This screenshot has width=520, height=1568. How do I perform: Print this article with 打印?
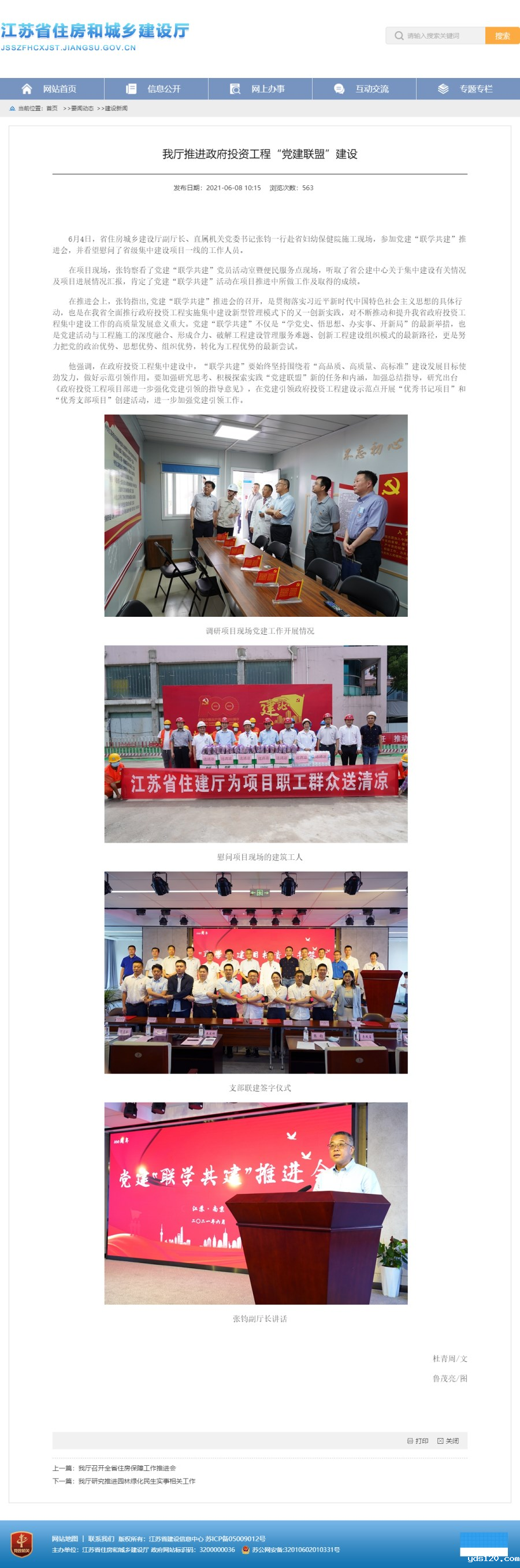(x=418, y=1441)
